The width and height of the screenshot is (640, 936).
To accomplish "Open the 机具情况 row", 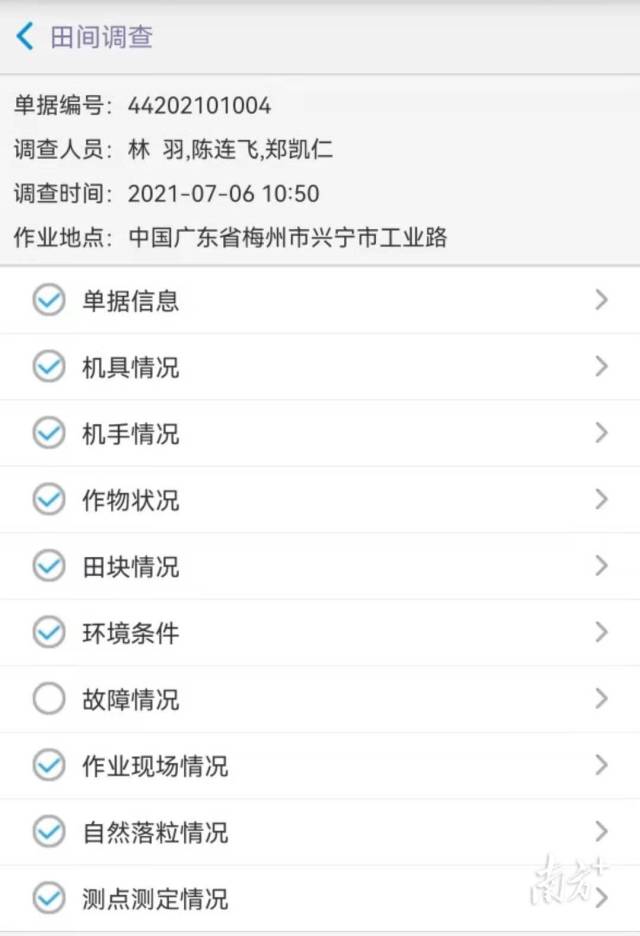I will pyautogui.click(x=320, y=367).
